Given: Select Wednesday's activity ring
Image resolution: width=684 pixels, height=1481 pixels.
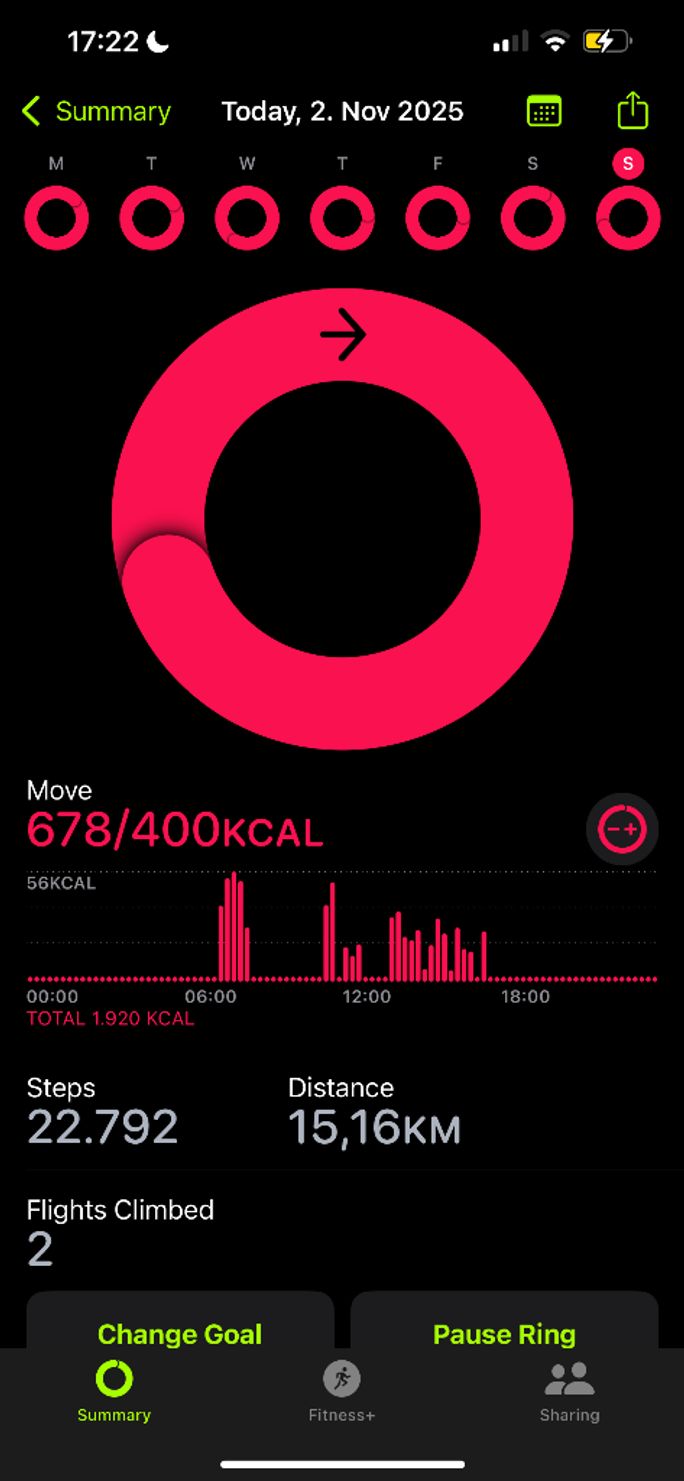Looking at the screenshot, I should (247, 217).
